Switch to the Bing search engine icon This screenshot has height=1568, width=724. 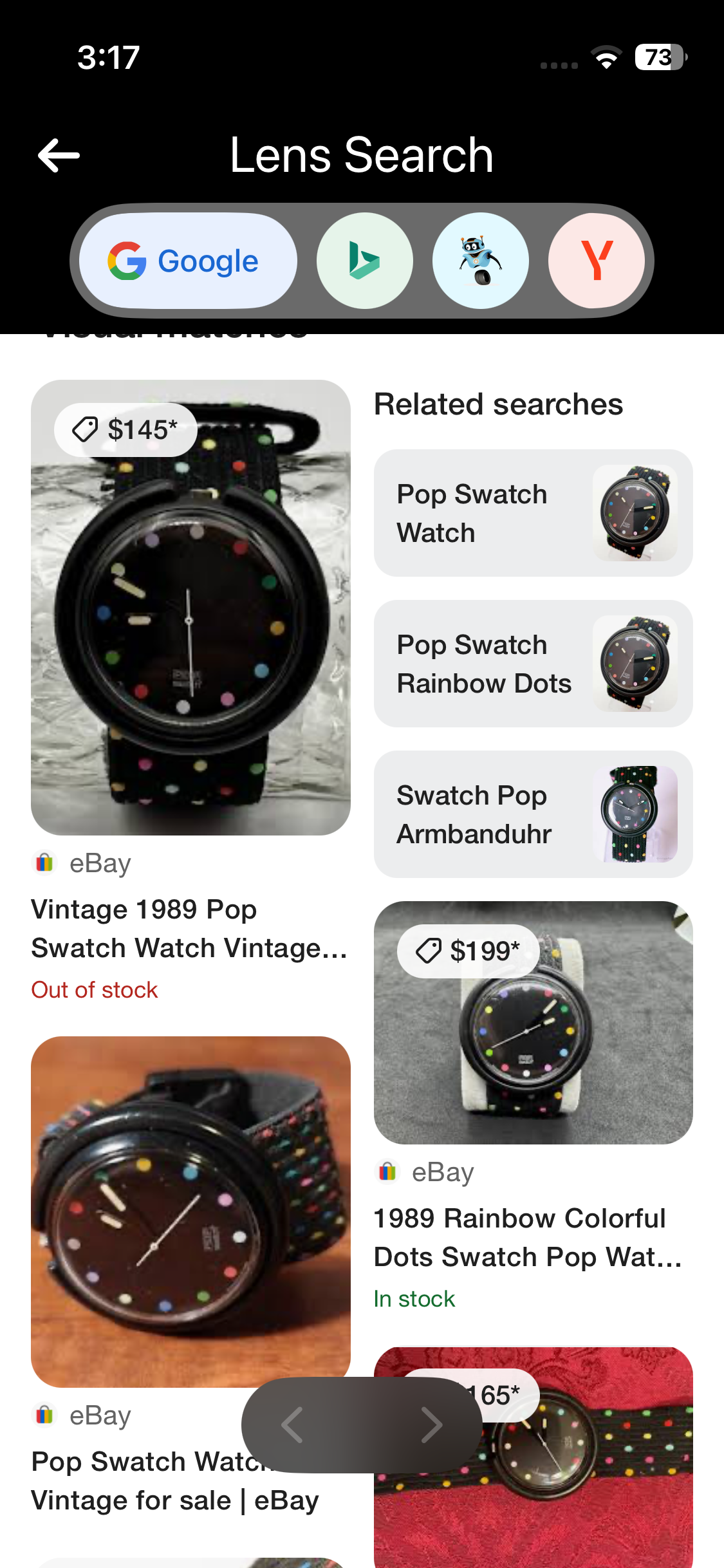click(364, 260)
